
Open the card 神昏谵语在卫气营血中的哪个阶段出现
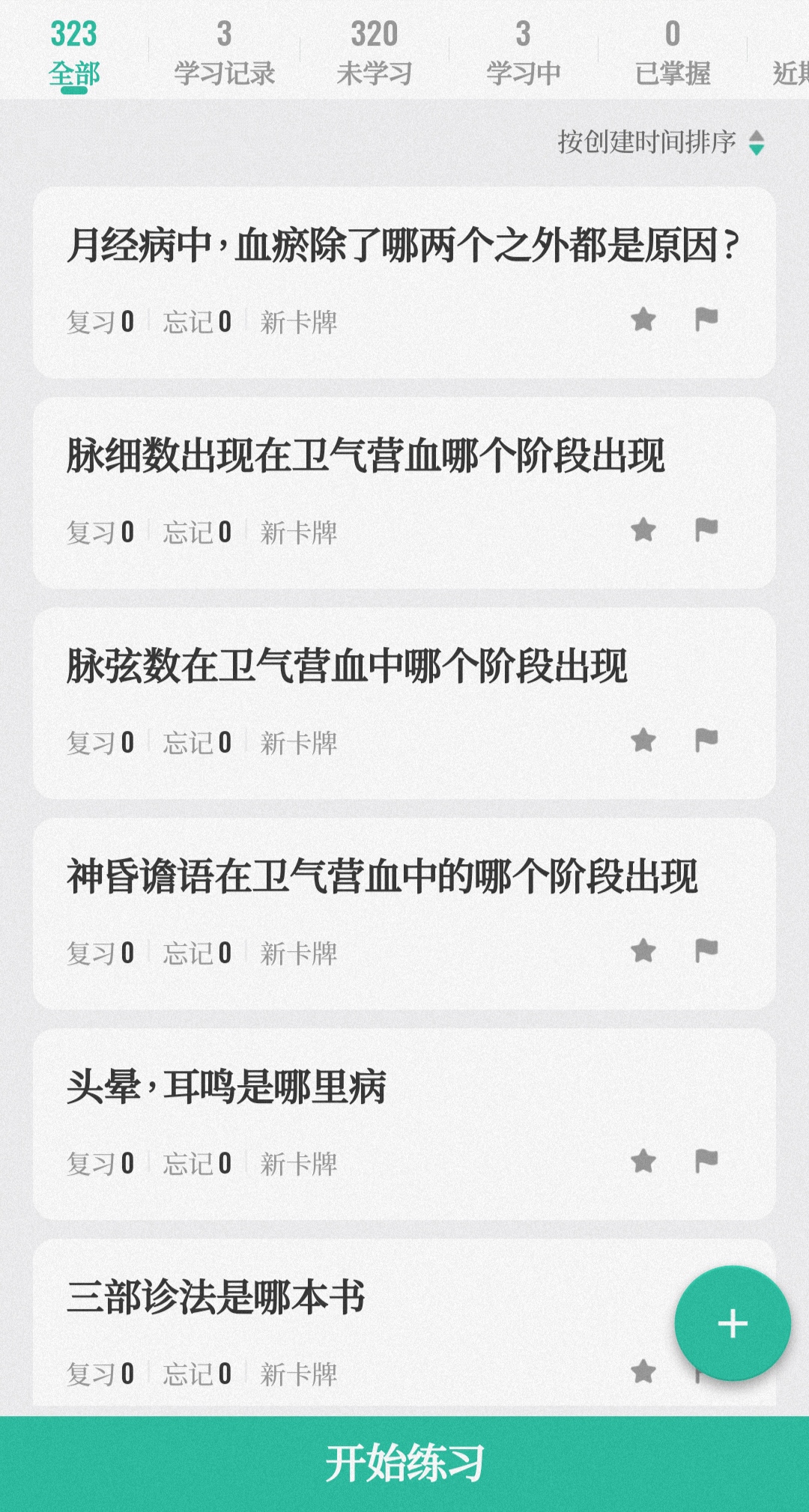382,877
